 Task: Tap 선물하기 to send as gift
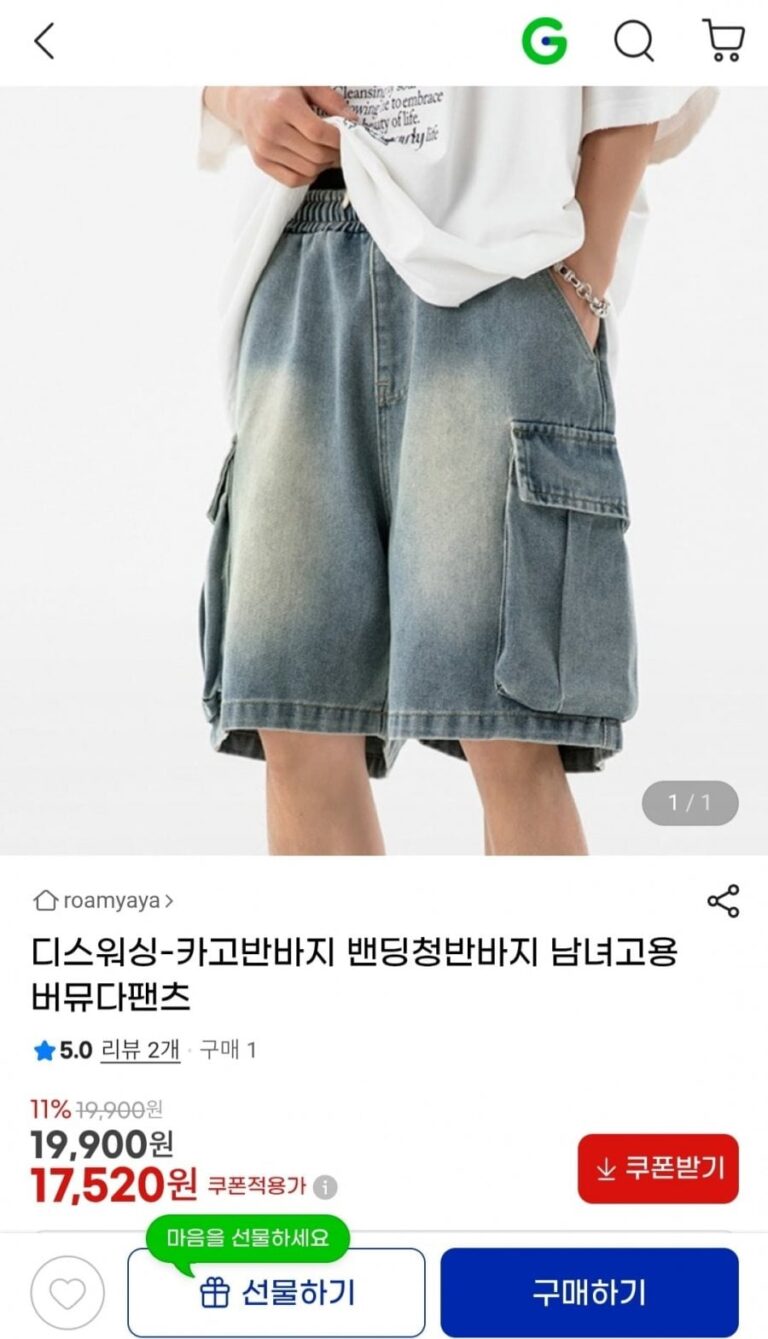(276, 1293)
